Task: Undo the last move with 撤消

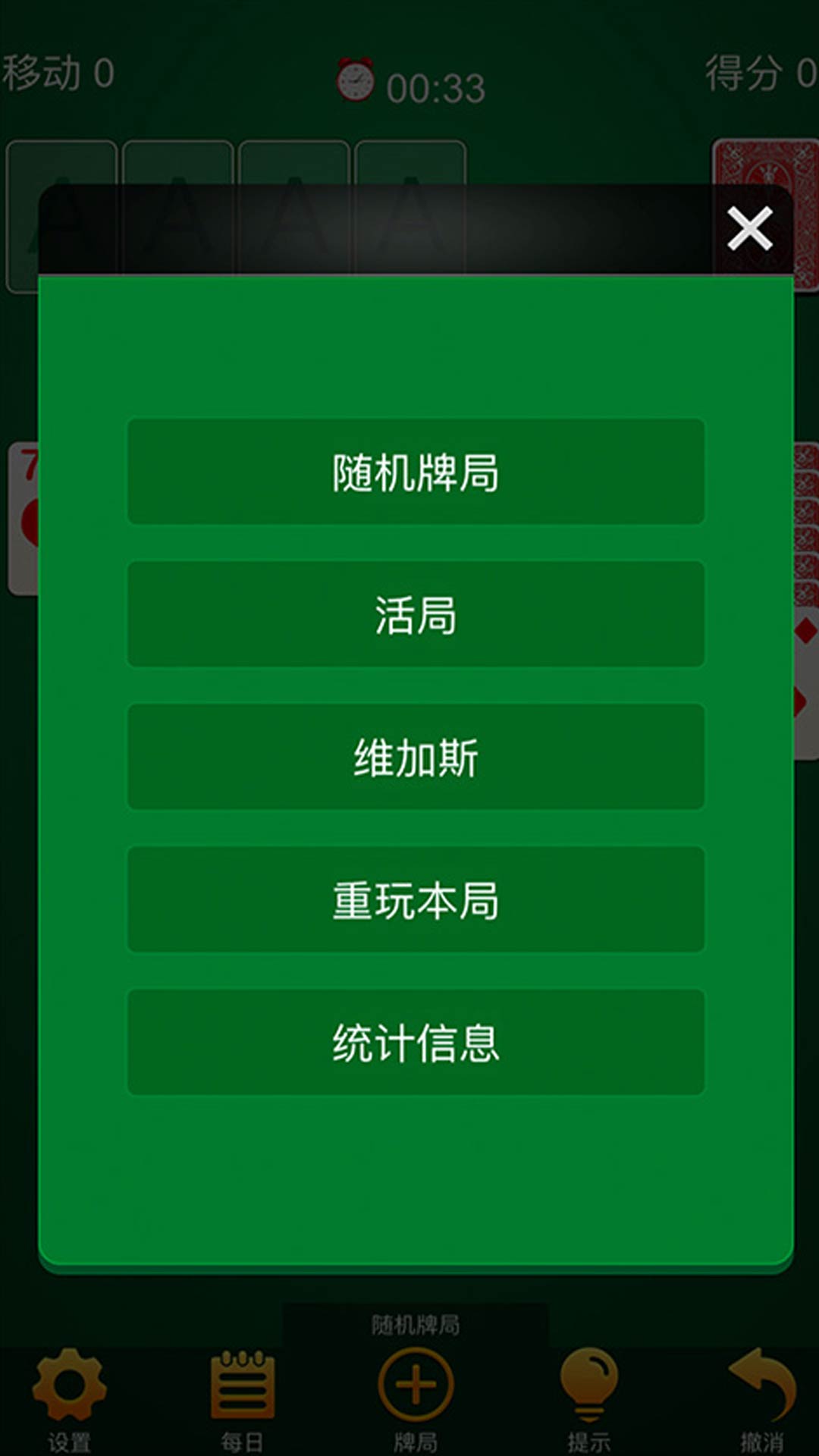Action: tap(762, 1399)
